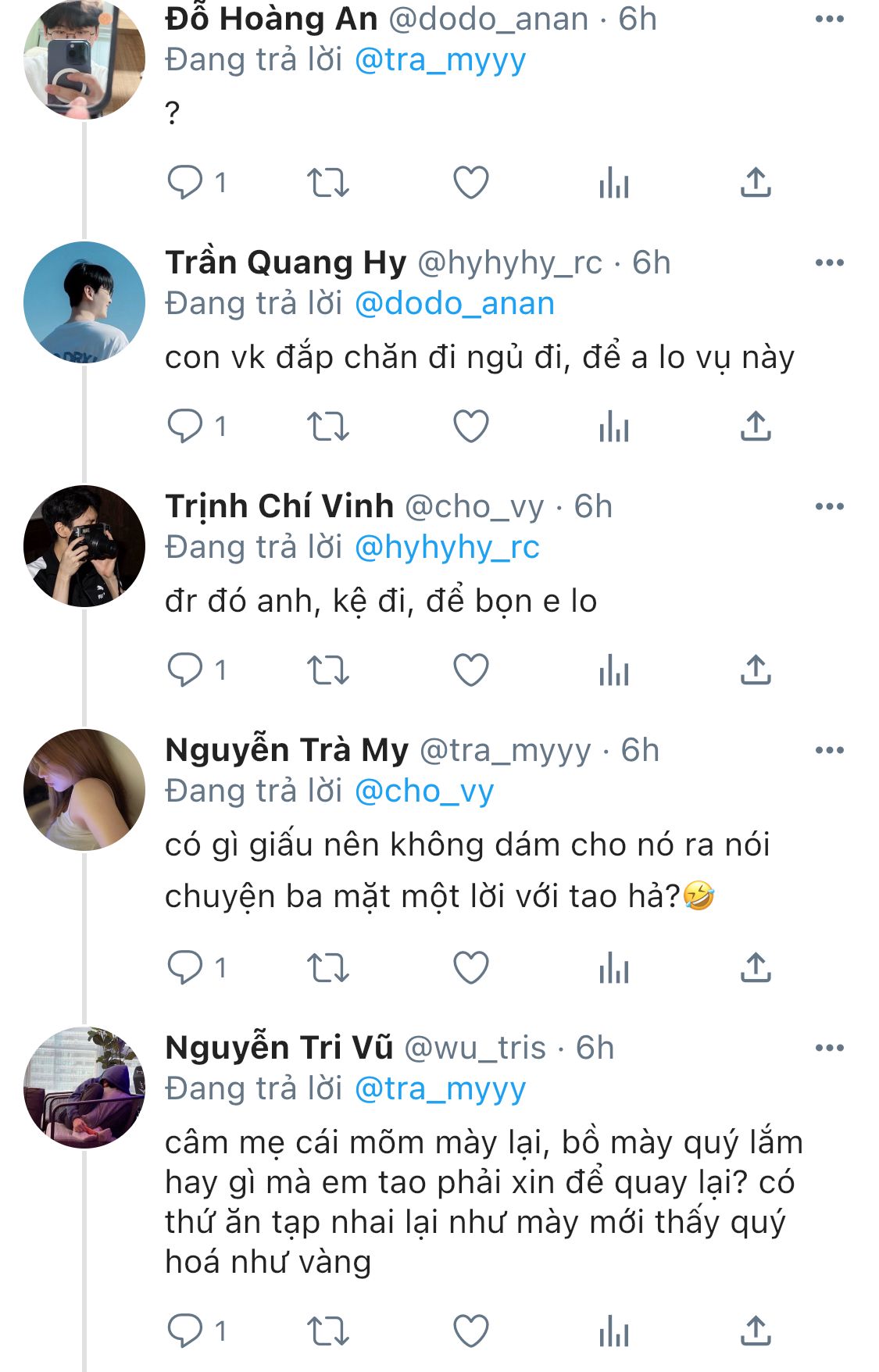
Task: View Đỗ Hoàng An's profile avatar
Action: (x=84, y=59)
